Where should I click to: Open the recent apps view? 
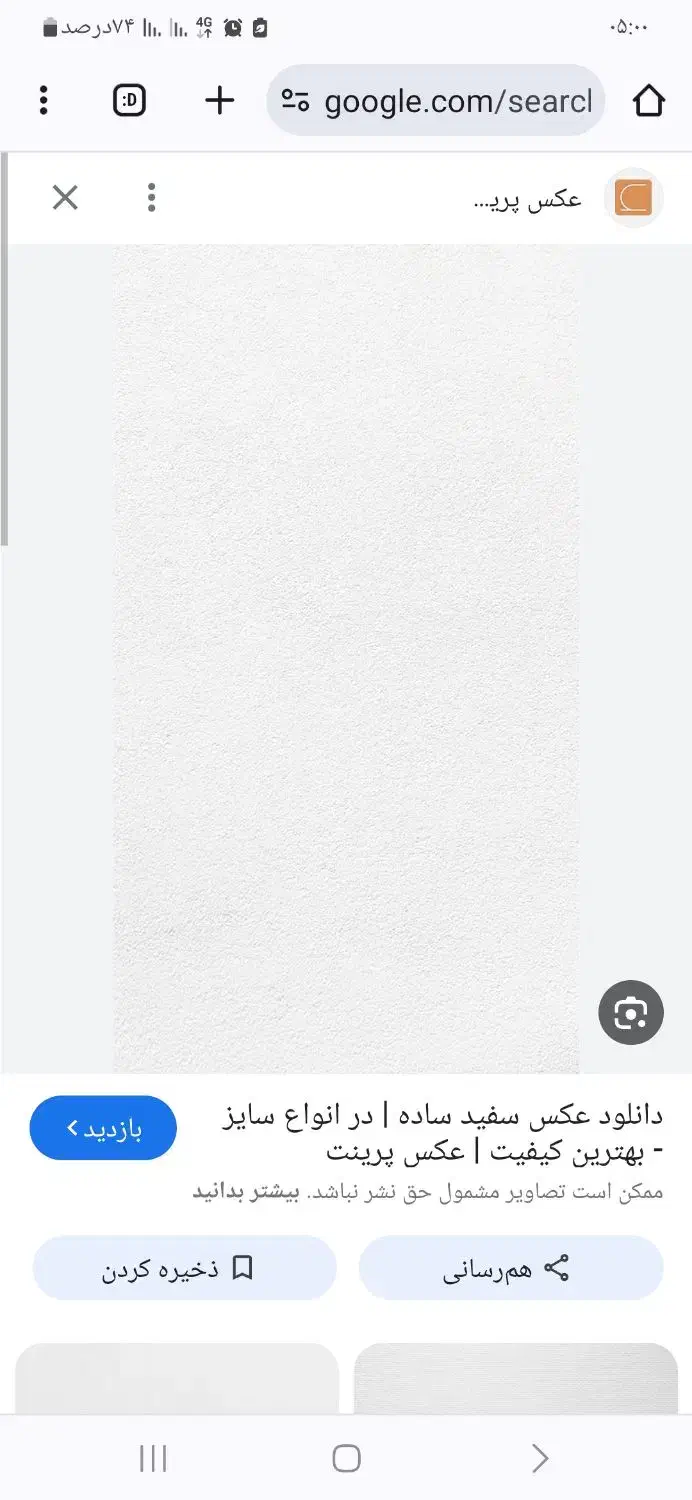(153, 1458)
